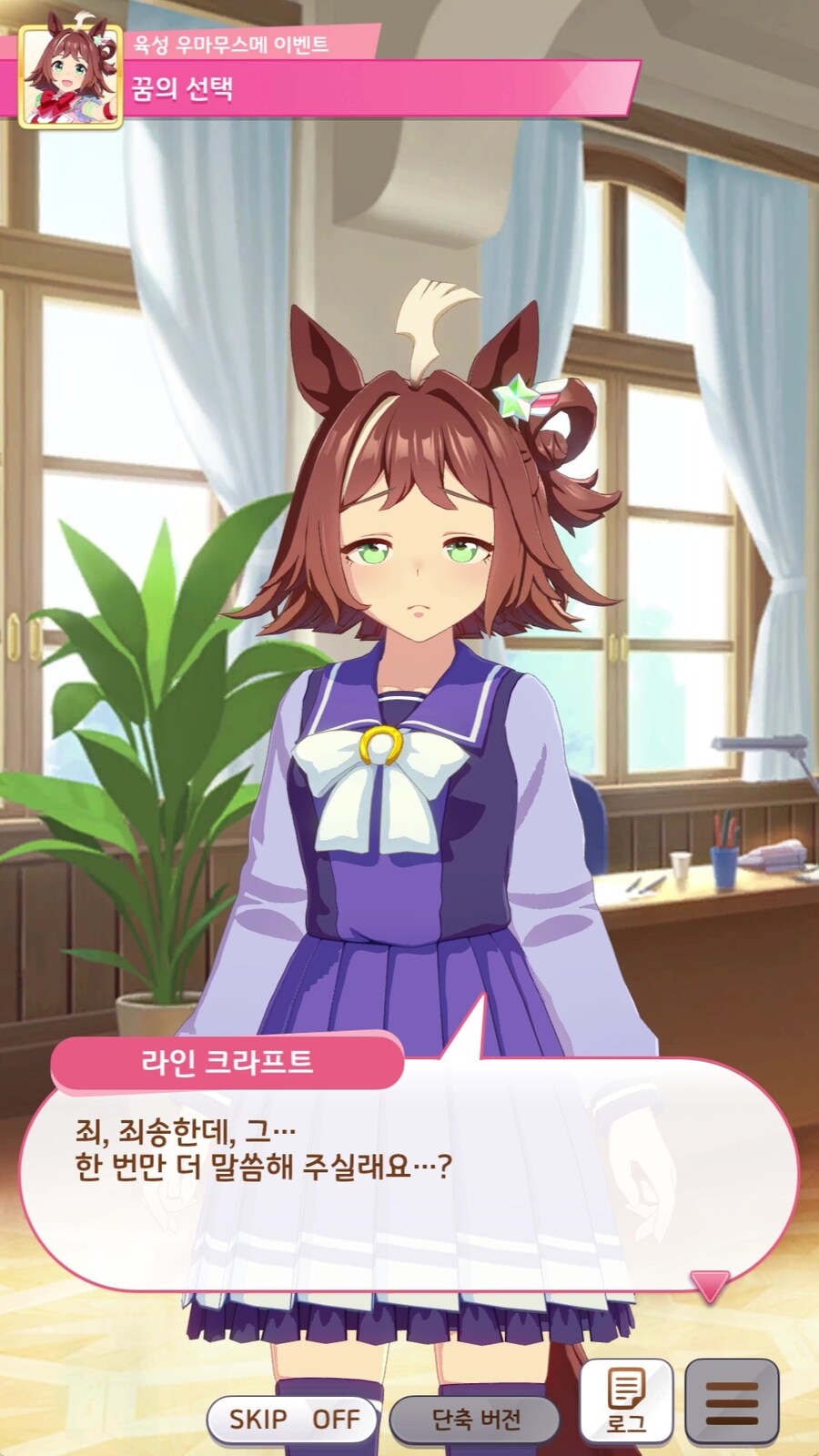Switch to the 단축 버전 short version
This screenshot has height=1456, width=819.
(474, 1419)
